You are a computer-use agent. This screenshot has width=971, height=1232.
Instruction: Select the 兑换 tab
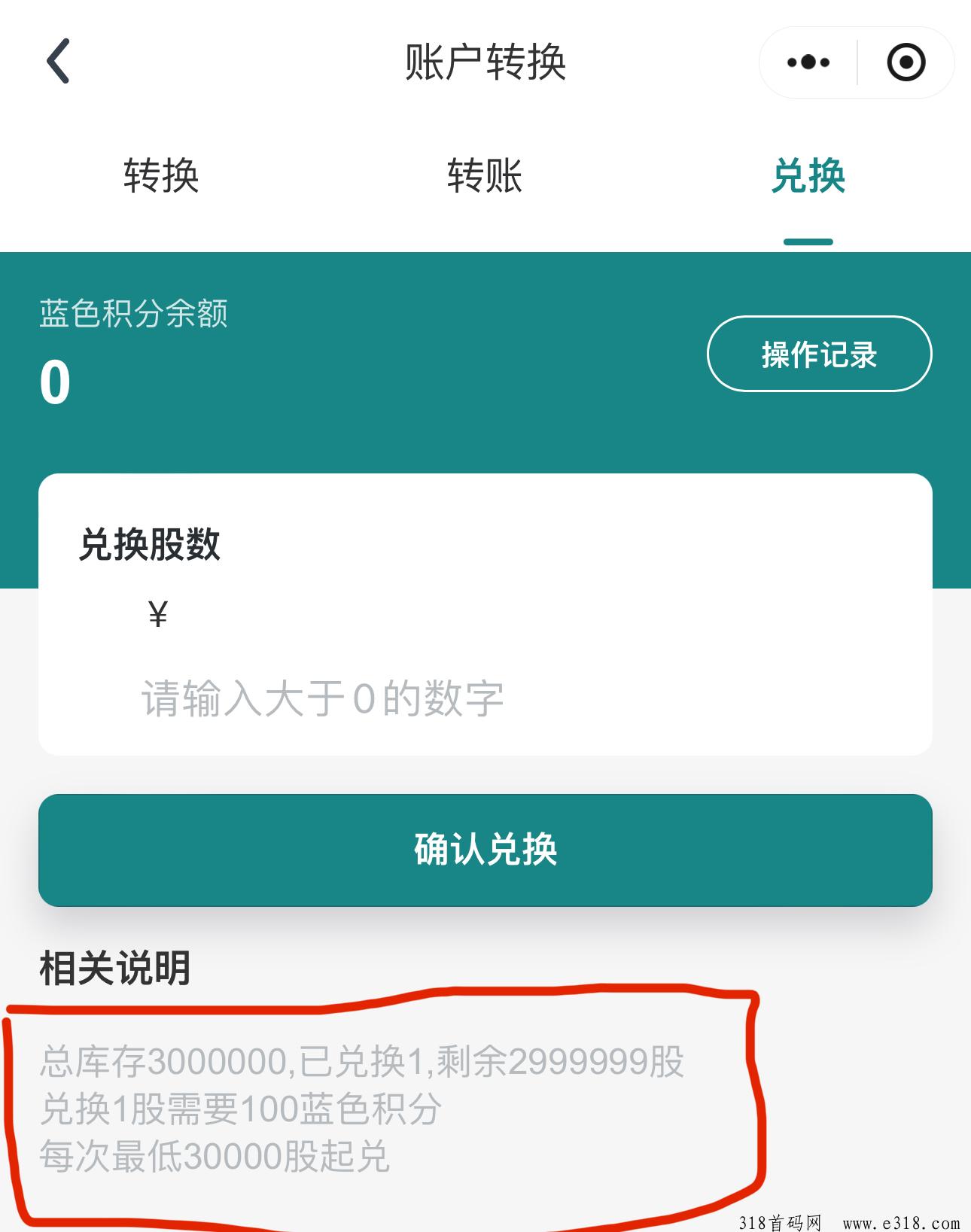tap(808, 176)
